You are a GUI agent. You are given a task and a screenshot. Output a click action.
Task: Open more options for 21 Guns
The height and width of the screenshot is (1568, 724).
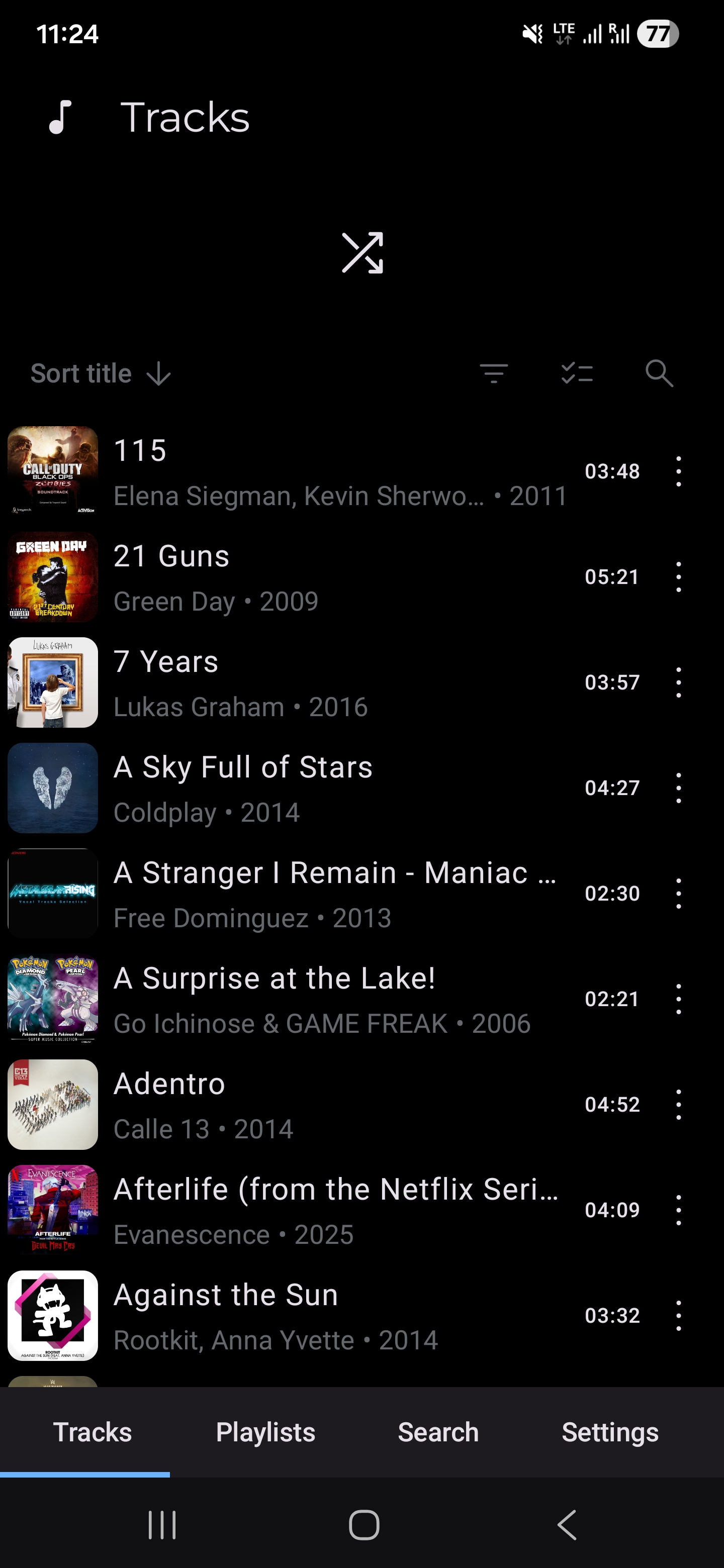click(678, 577)
